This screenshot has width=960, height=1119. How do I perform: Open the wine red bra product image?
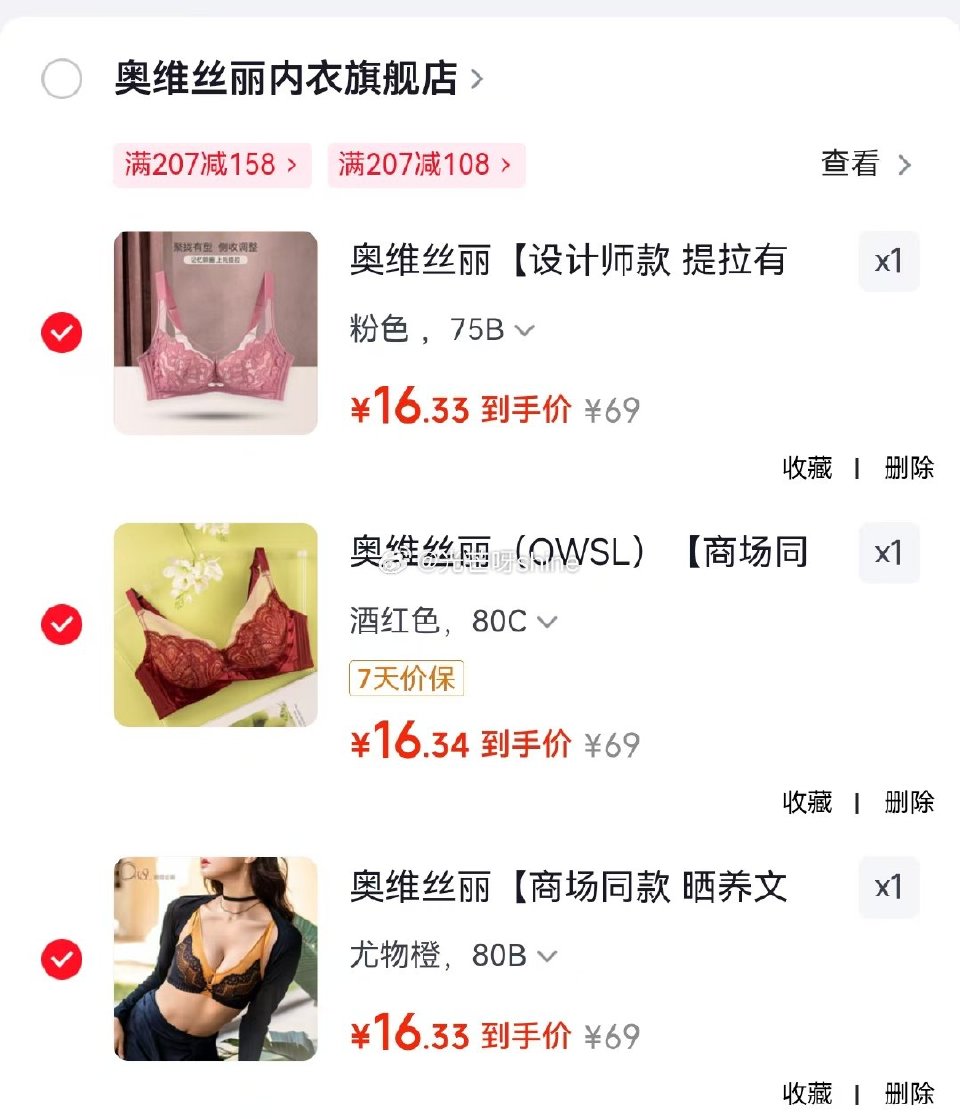point(215,623)
